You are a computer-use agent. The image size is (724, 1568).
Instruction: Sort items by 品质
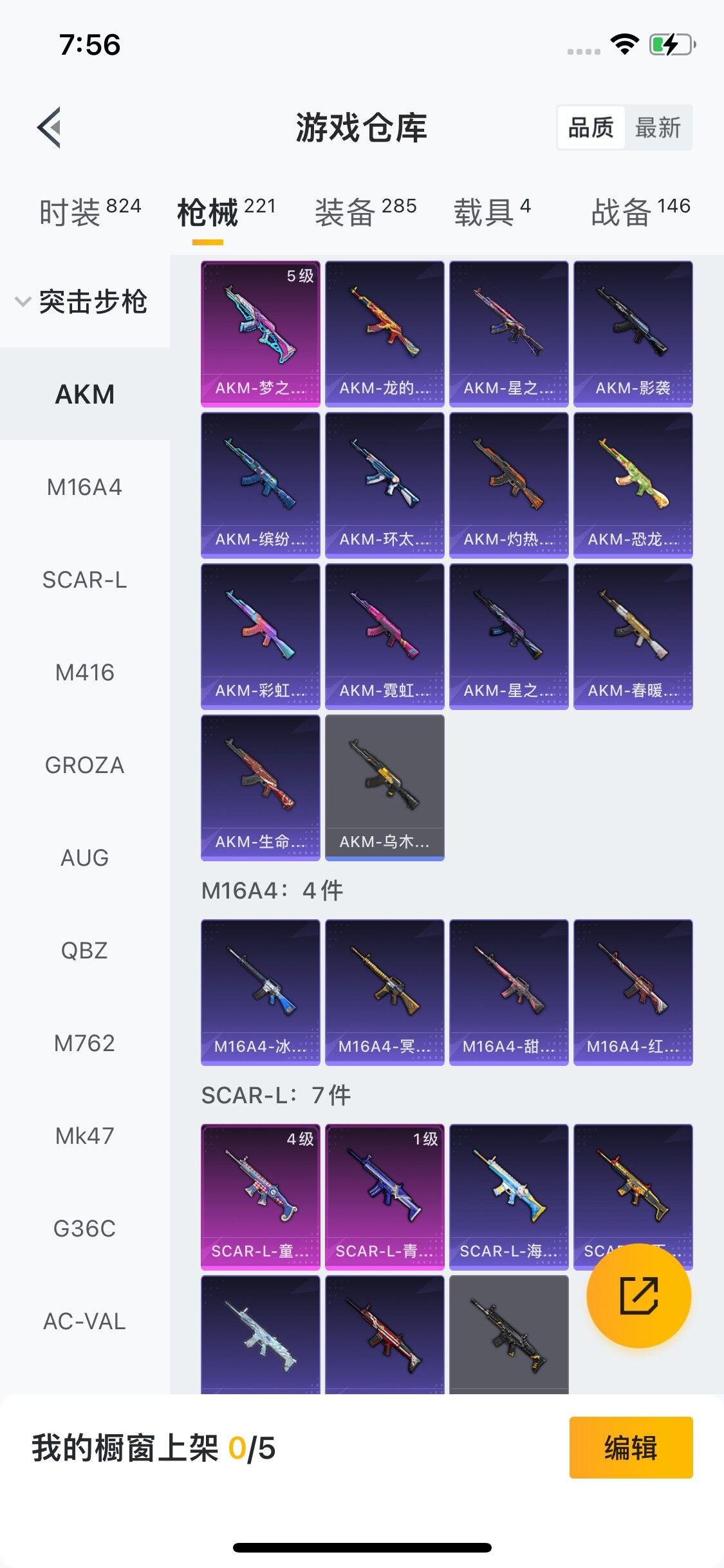591,127
